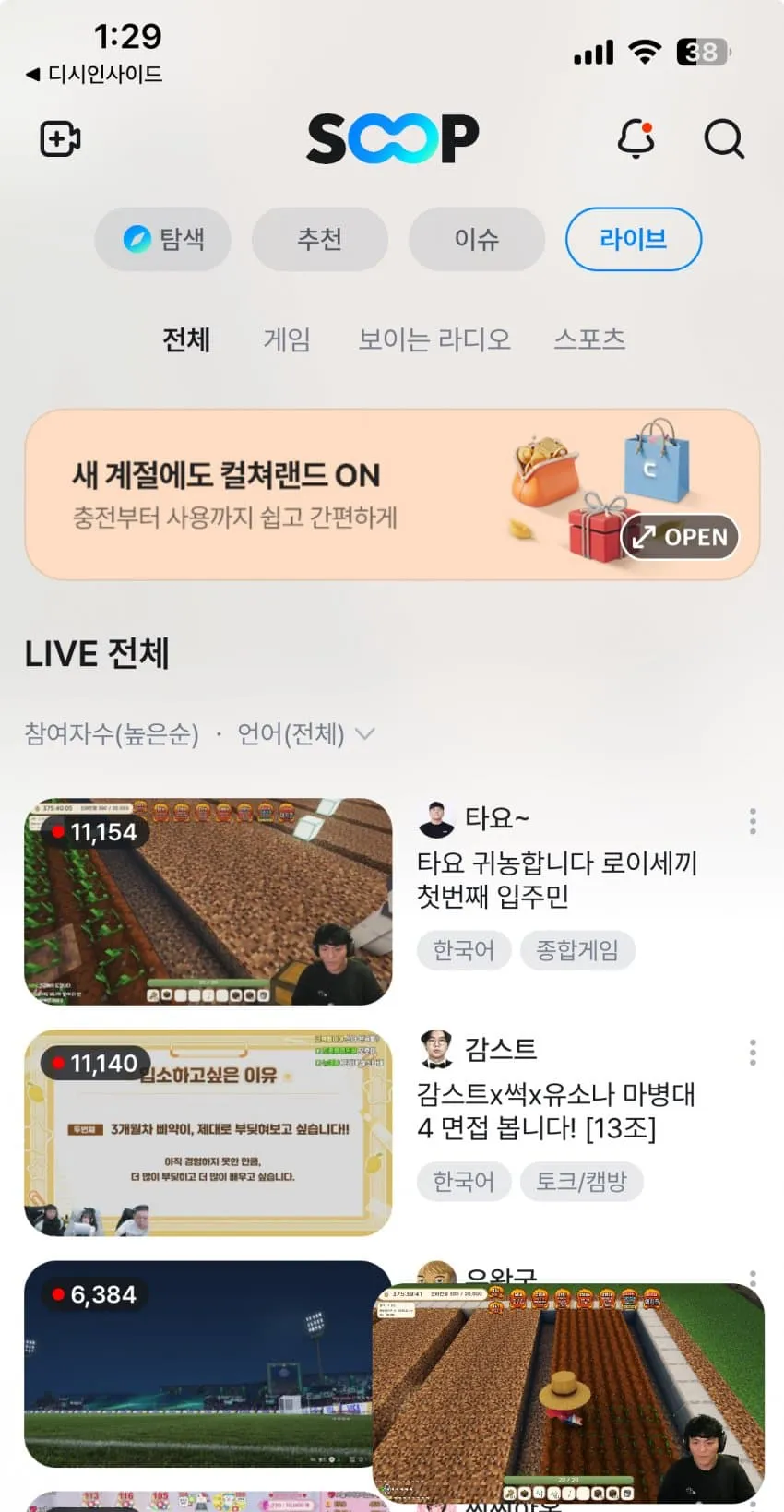Watch 타요~'s live stream thumbnail
Screen dimensions: 784x1512
pyautogui.click(x=208, y=901)
